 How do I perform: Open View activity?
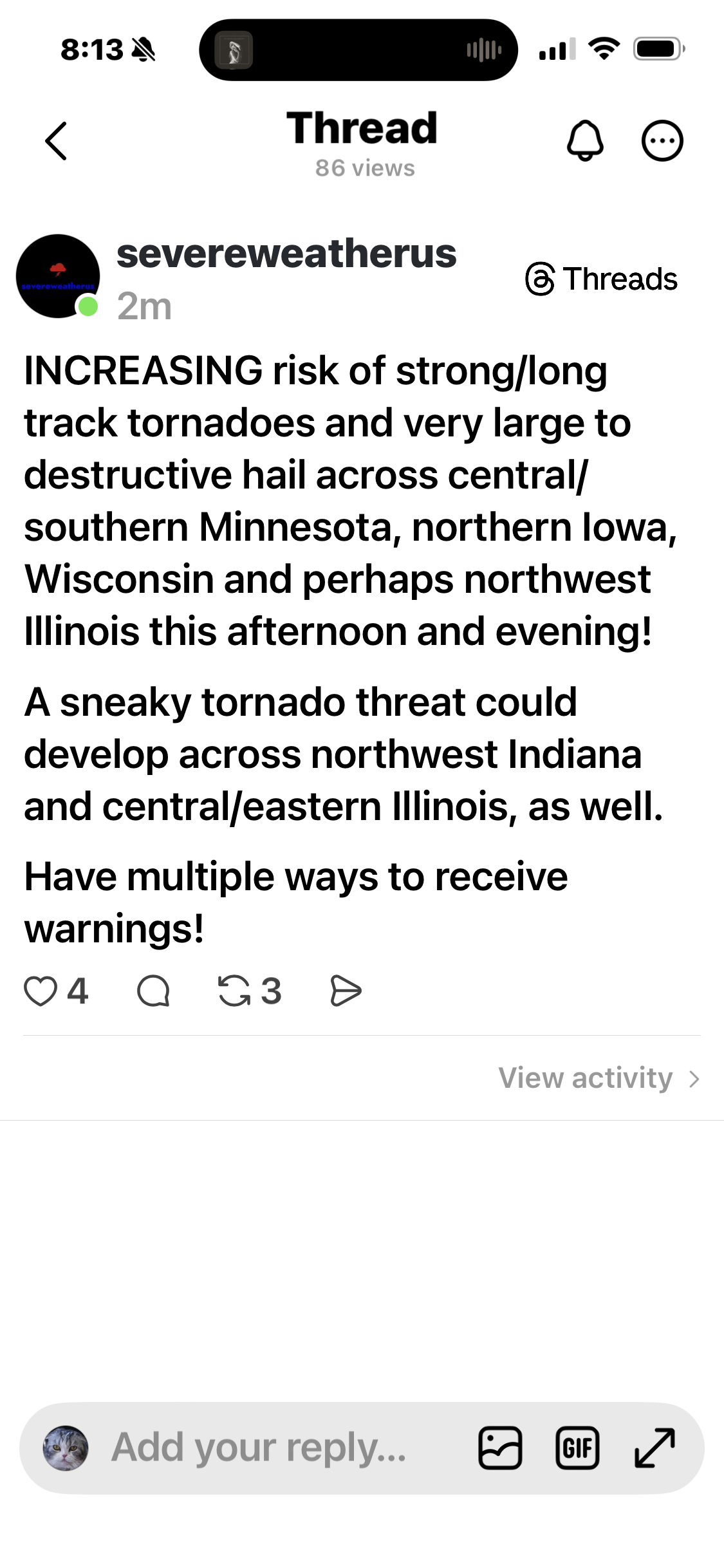click(599, 1078)
